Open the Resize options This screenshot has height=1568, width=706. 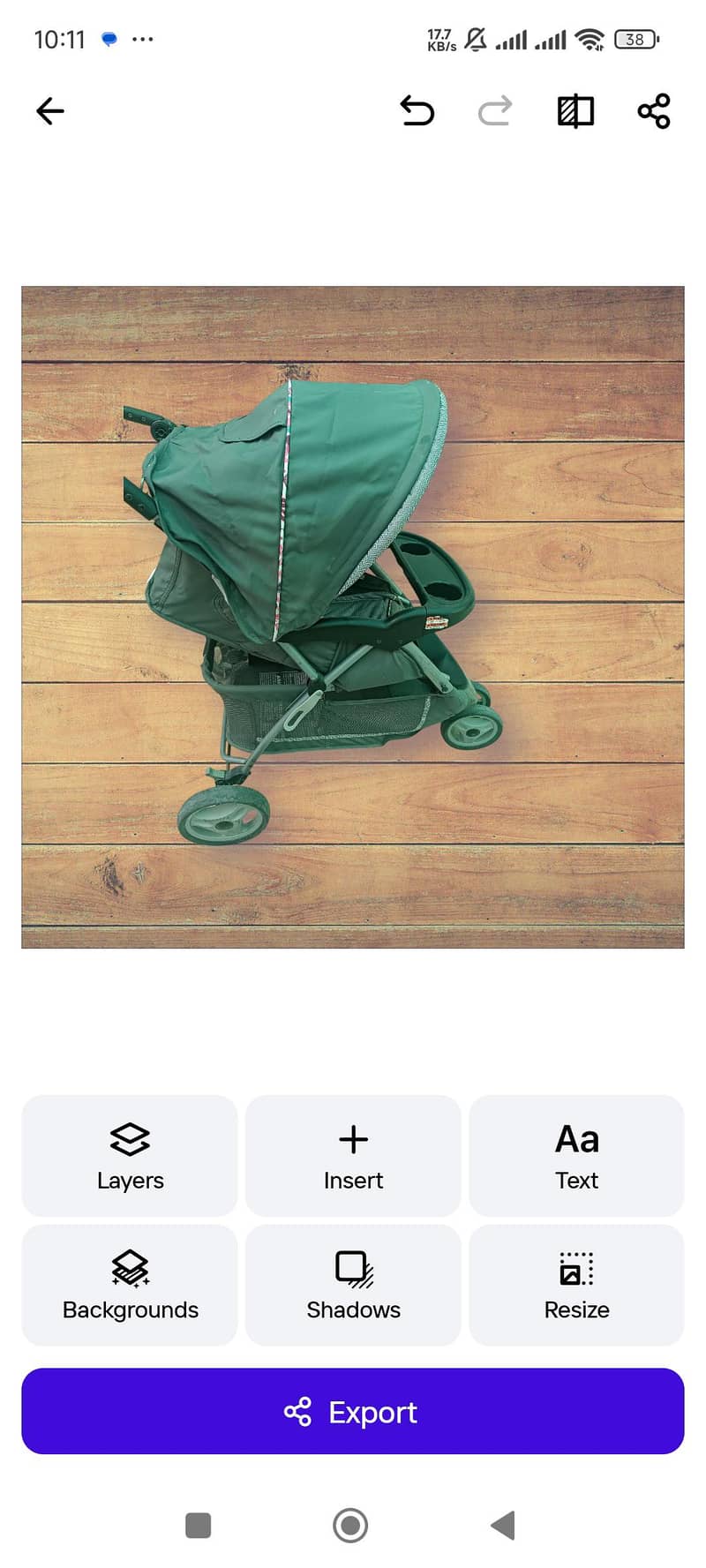[576, 1286]
